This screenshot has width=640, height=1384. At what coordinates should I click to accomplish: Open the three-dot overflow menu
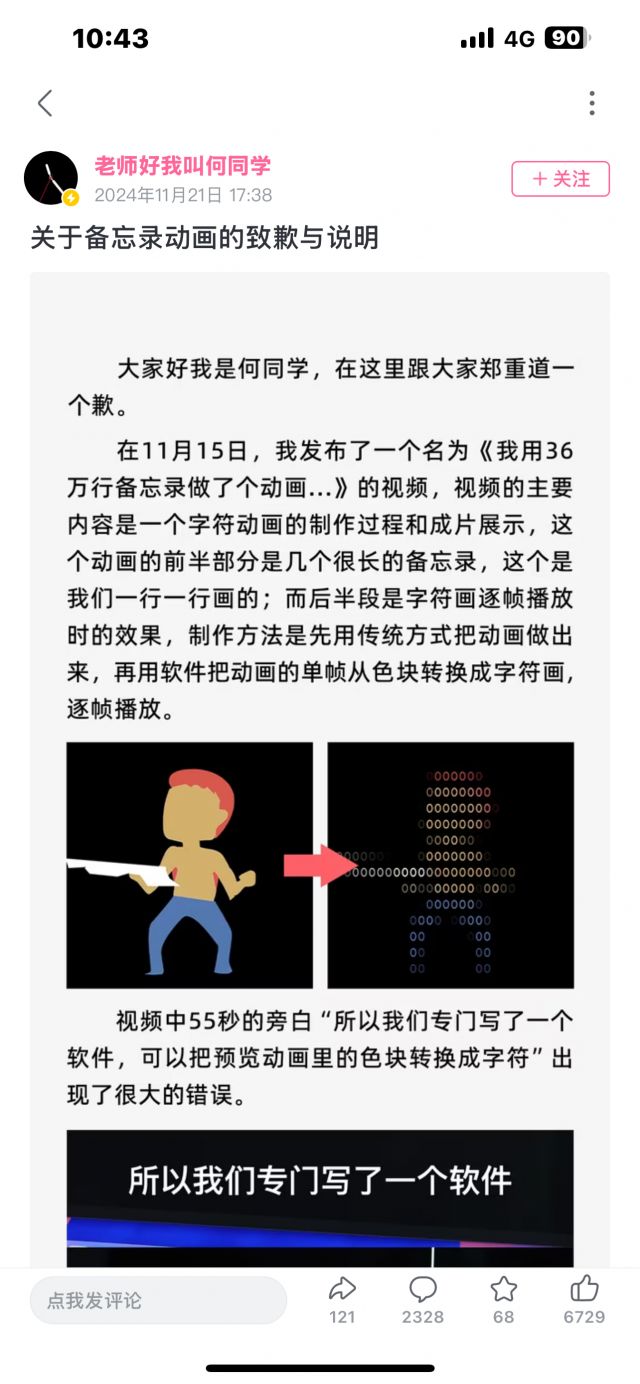tap(592, 103)
